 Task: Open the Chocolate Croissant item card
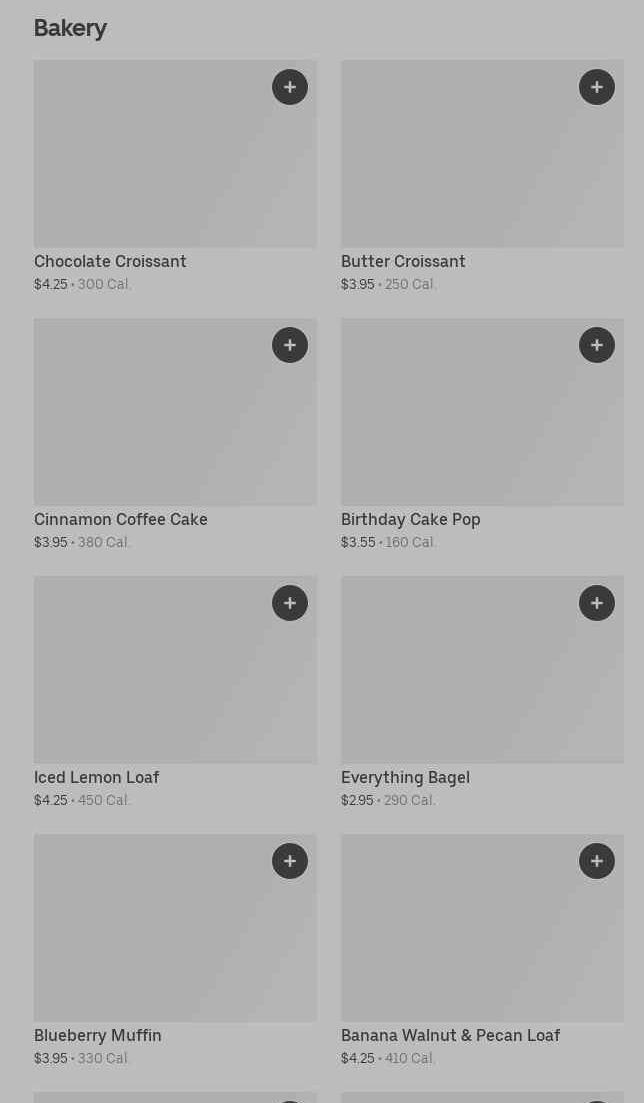[x=175, y=176]
